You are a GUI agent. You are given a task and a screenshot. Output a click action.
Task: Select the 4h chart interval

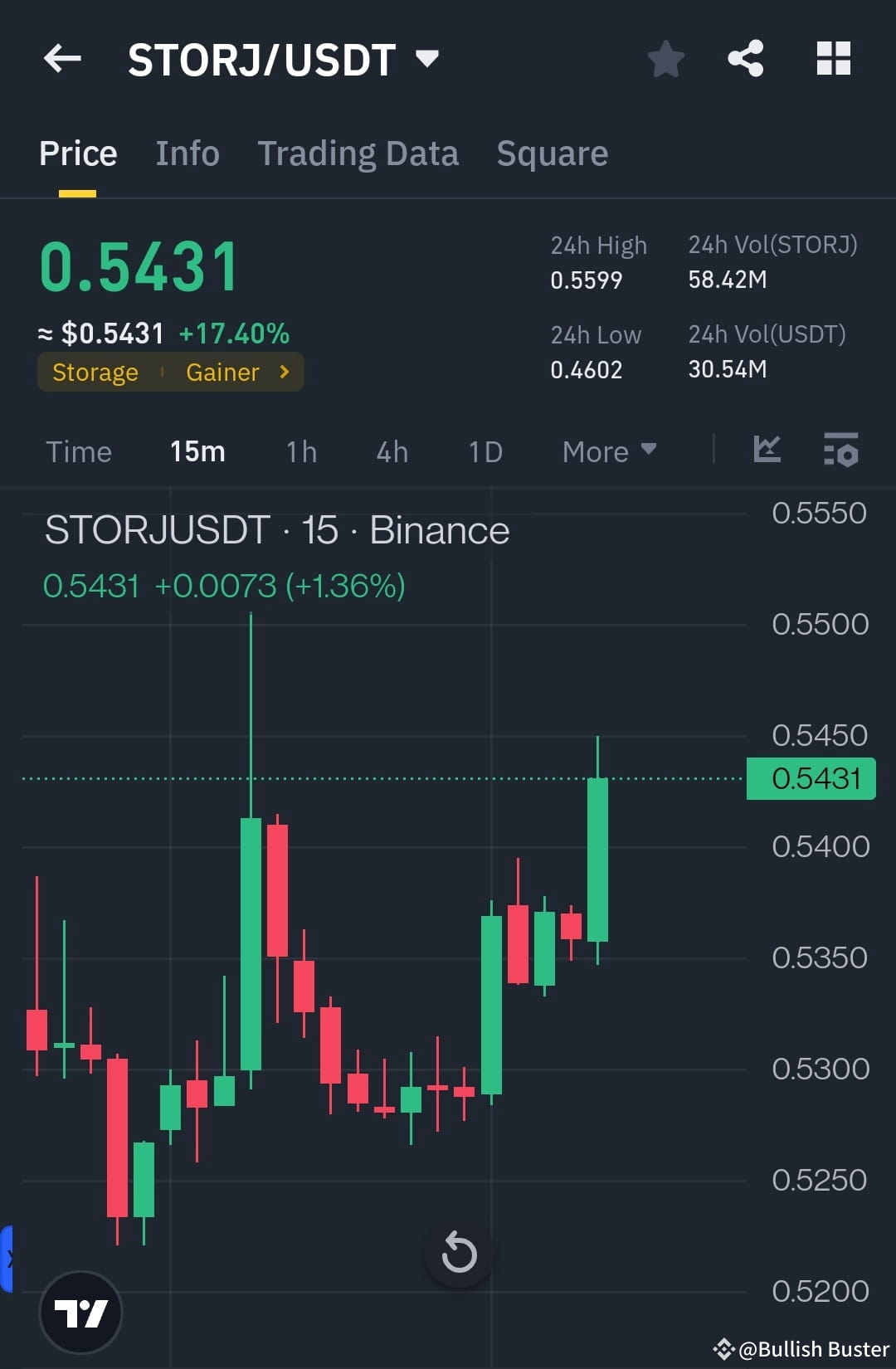tap(392, 452)
